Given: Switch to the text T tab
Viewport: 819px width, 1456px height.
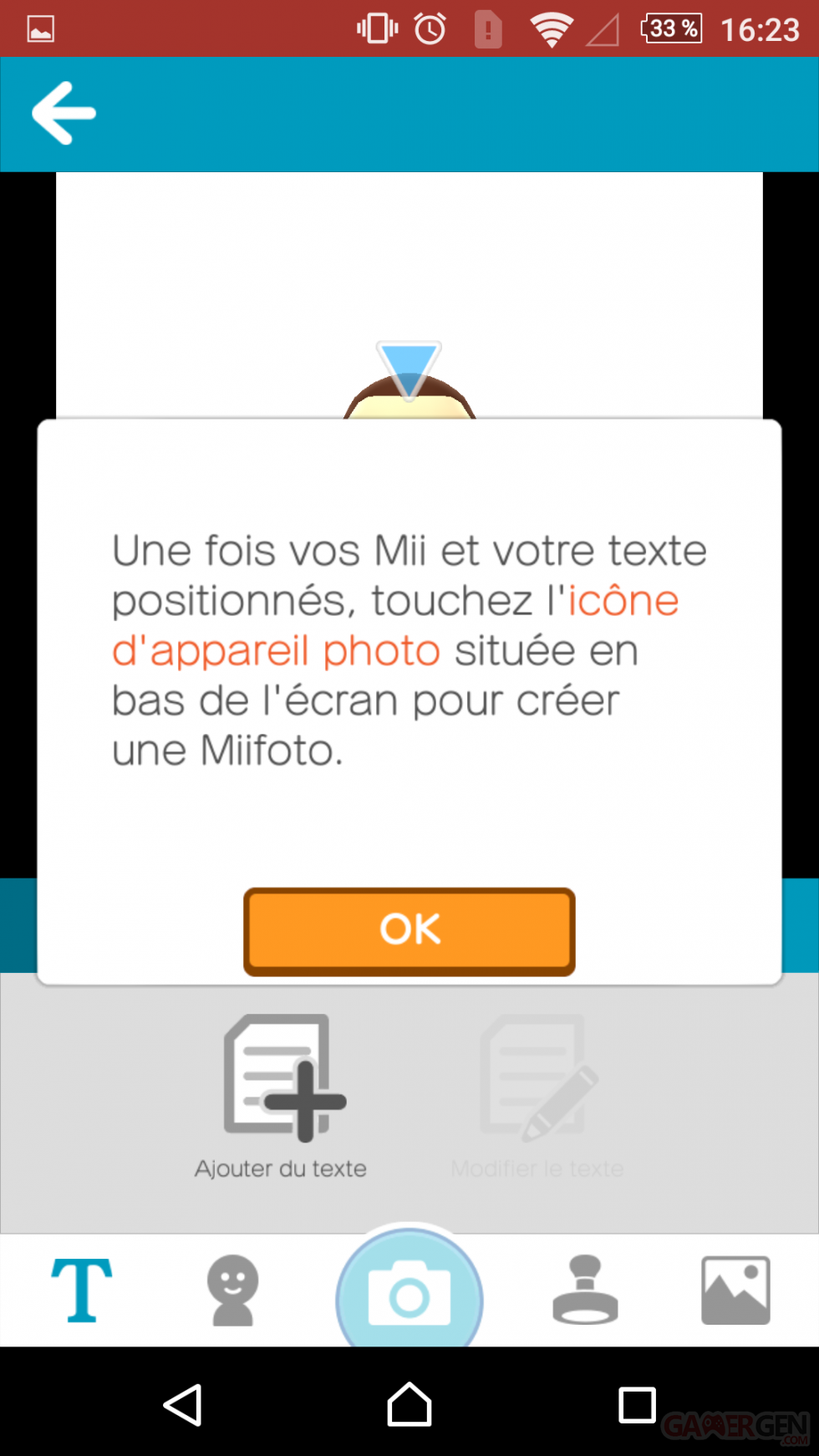Looking at the screenshot, I should 82,1290.
